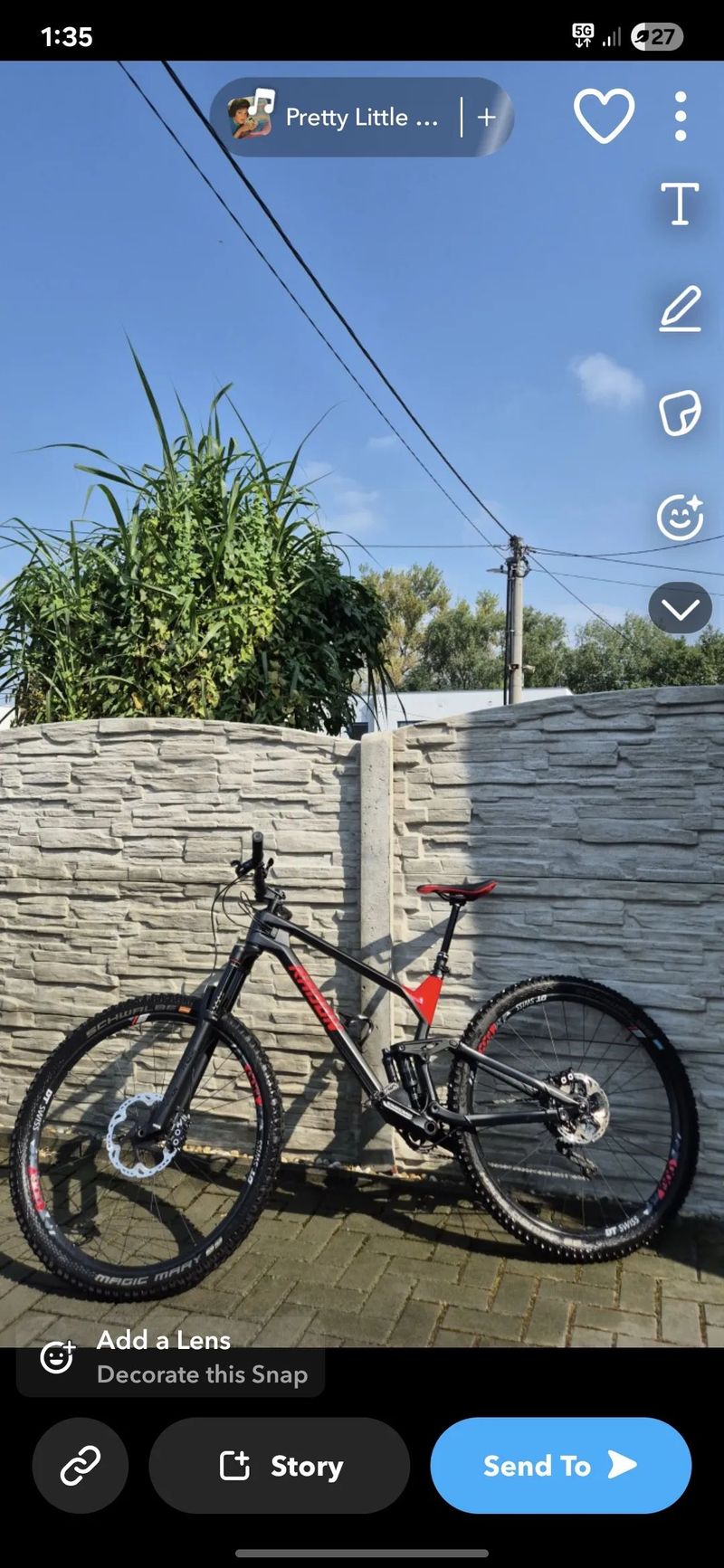Select the pencil drawing tool

click(x=680, y=309)
